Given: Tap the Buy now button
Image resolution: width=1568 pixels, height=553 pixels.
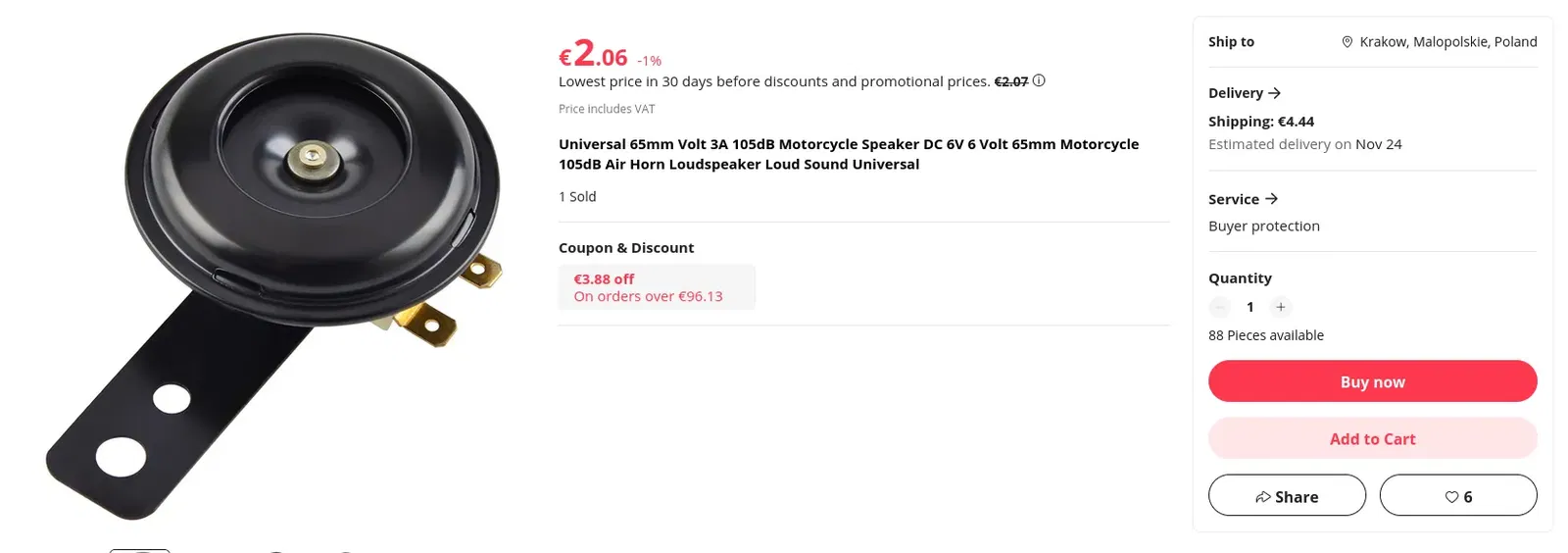Looking at the screenshot, I should pyautogui.click(x=1372, y=381).
